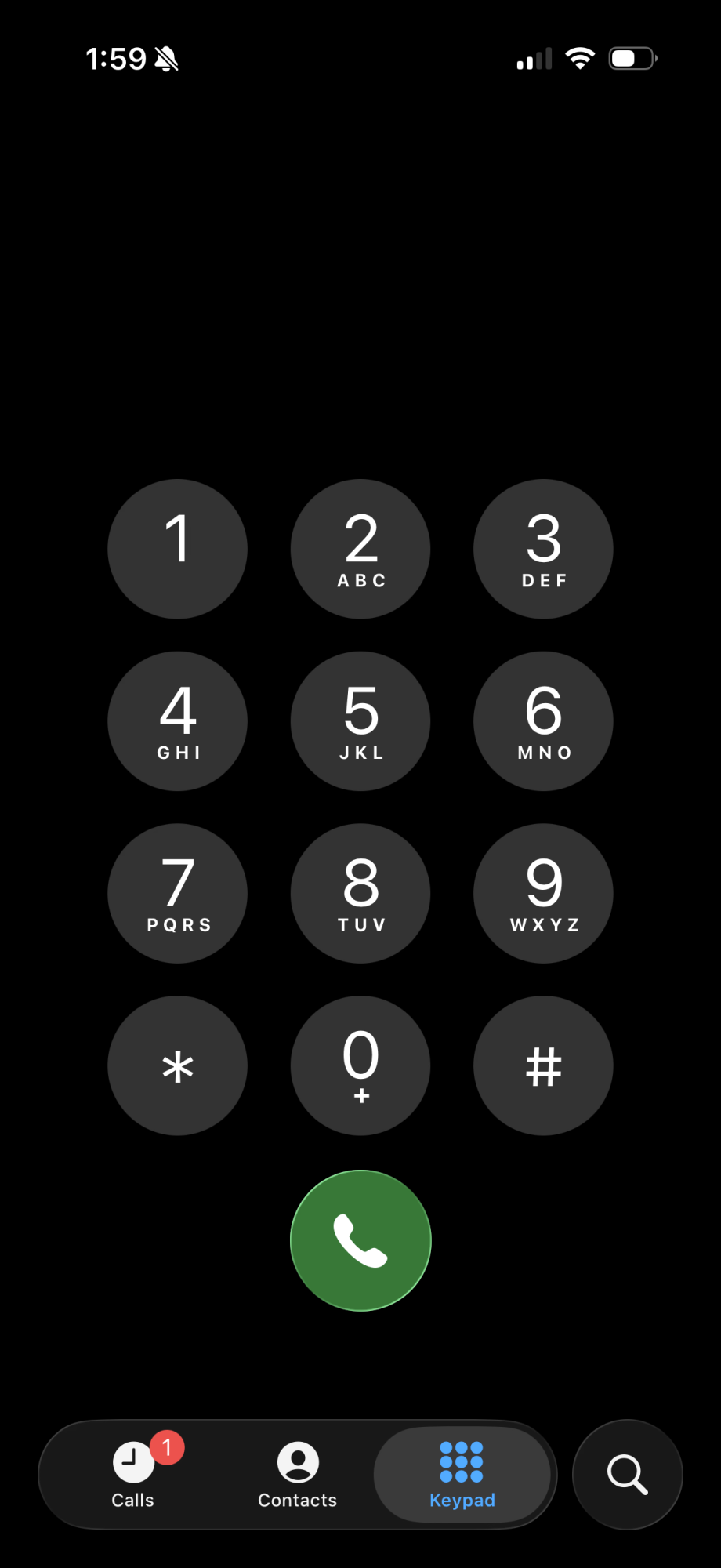Tap the 4 GHI key
Viewport: 721px width, 1568px height.
177,721
